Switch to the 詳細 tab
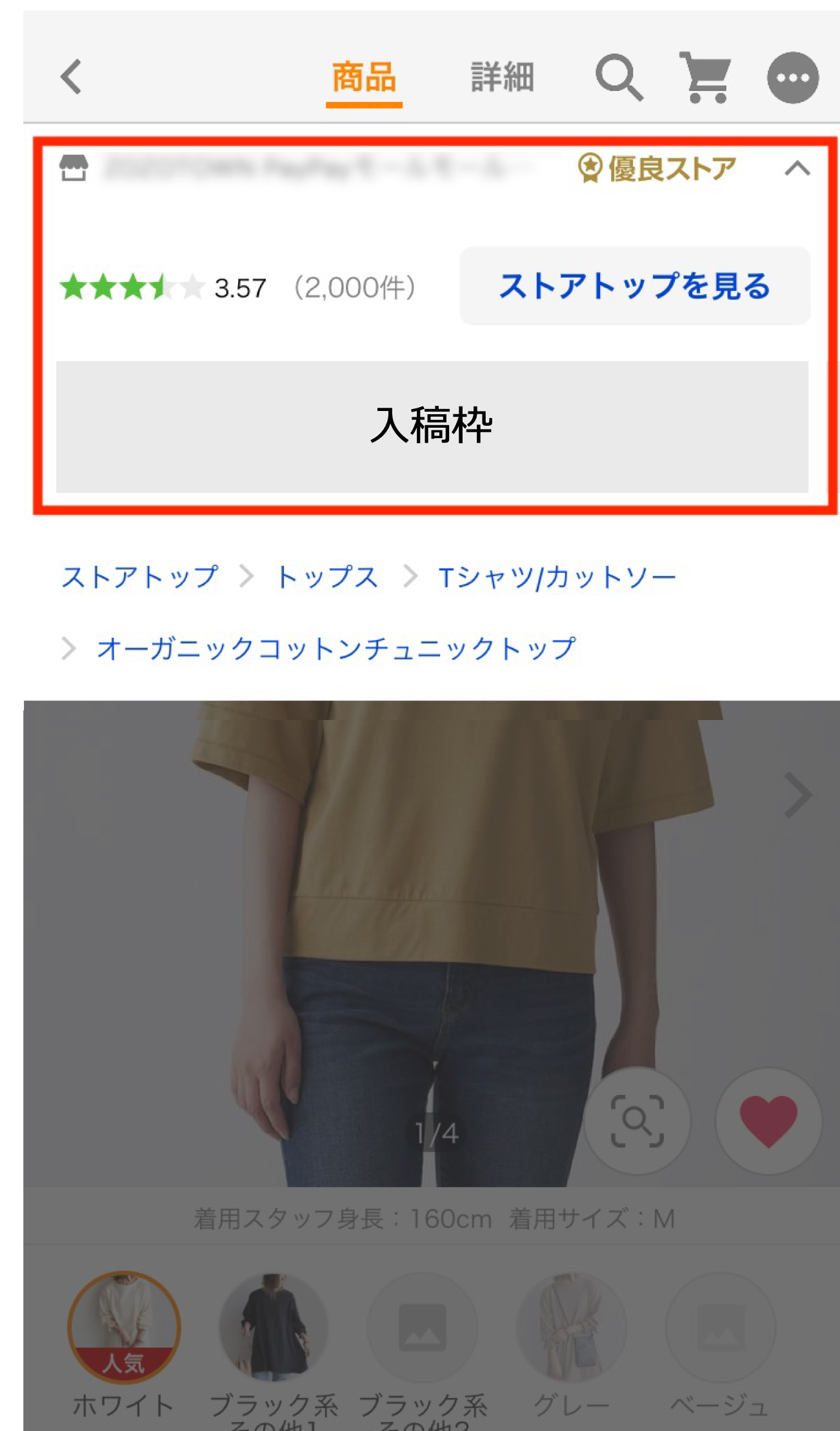The width and height of the screenshot is (840, 1431). 502,77
